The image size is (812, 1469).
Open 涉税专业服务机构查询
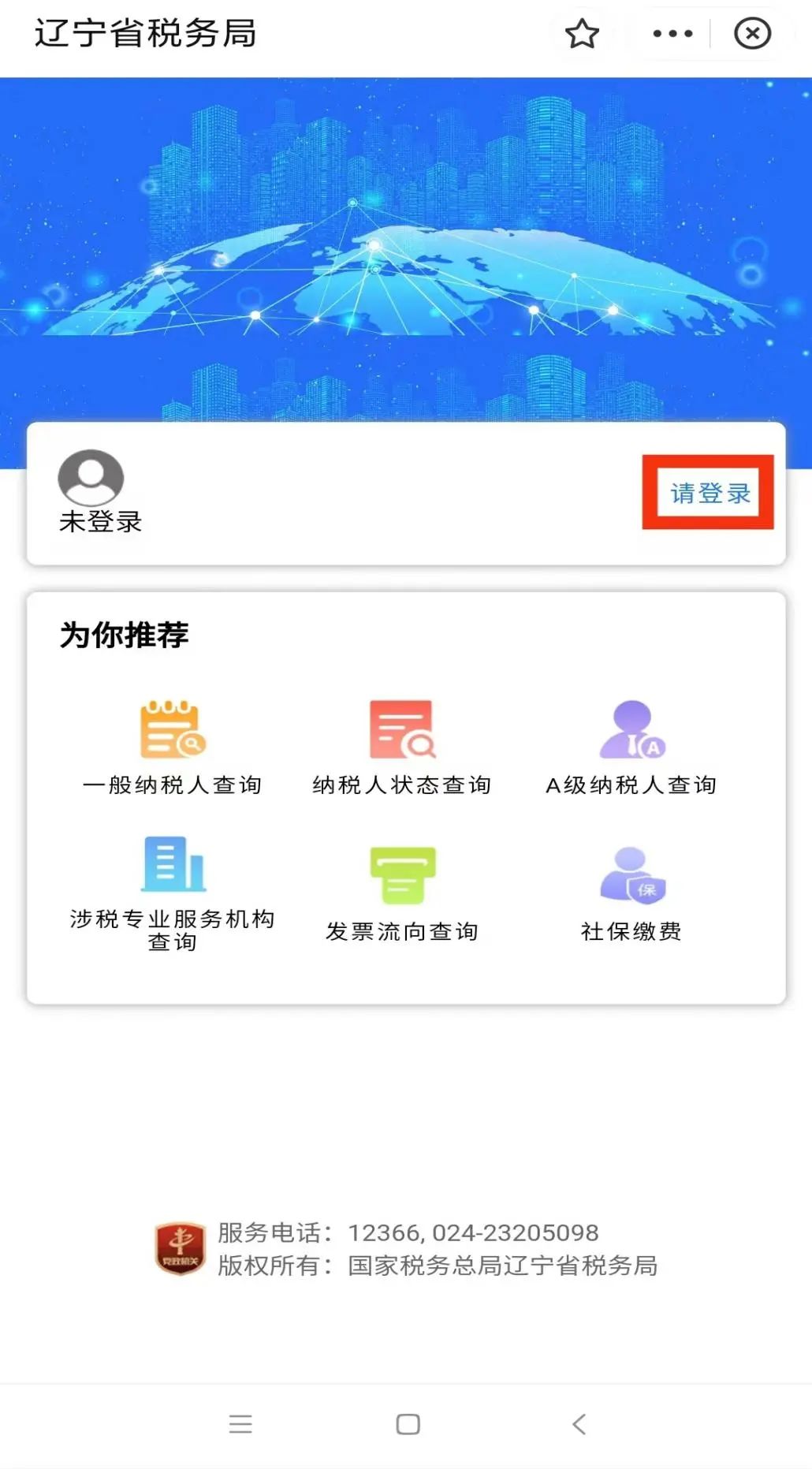[x=173, y=894]
